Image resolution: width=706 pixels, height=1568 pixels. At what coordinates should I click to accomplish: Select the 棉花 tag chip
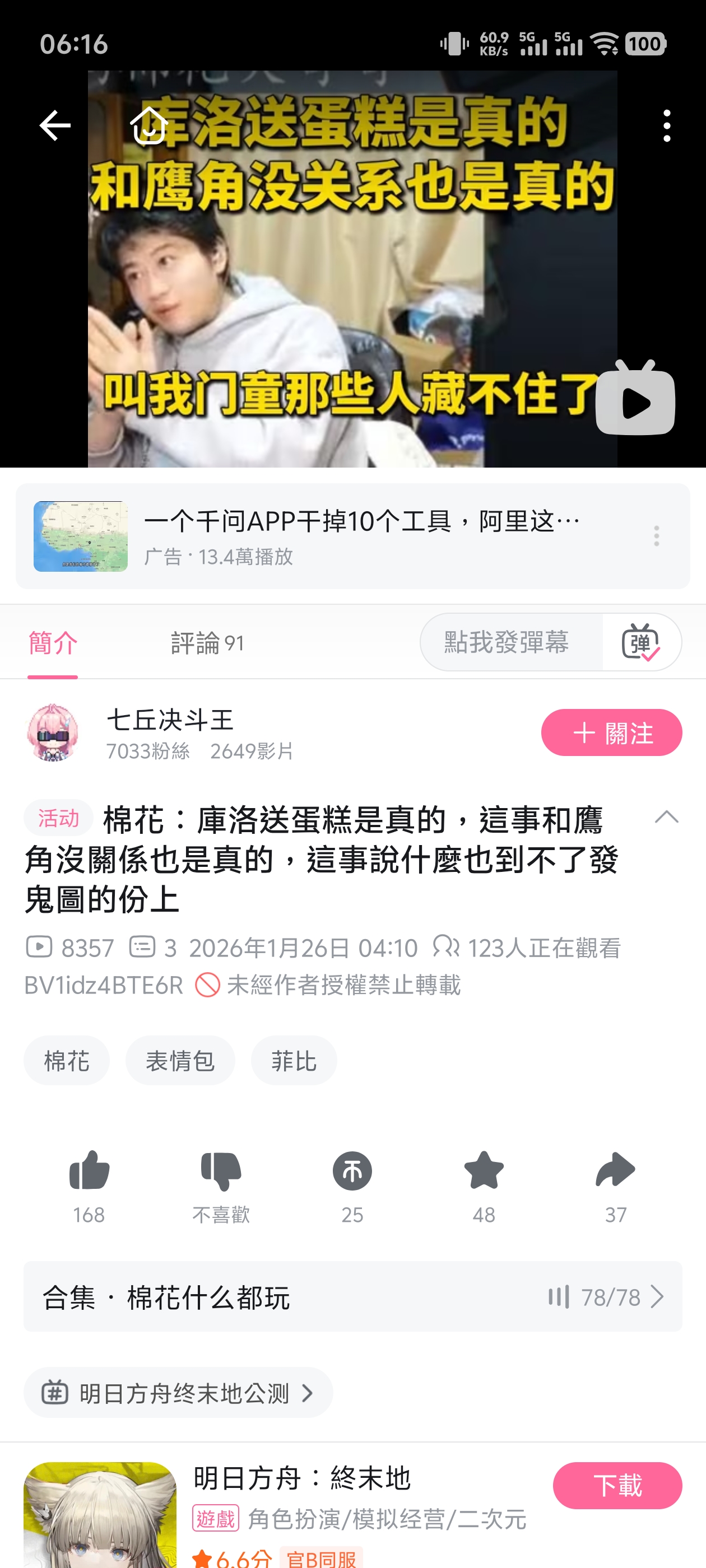[66, 1060]
